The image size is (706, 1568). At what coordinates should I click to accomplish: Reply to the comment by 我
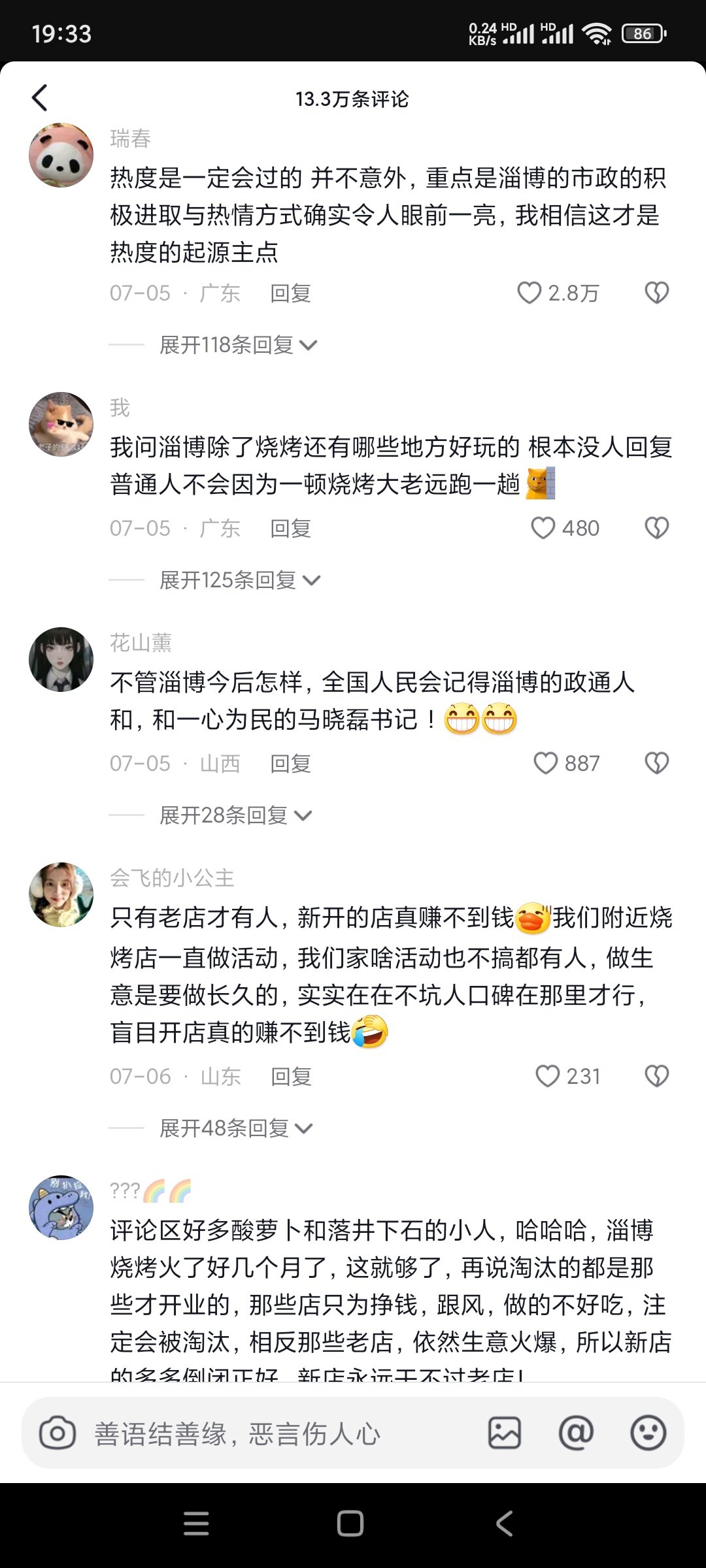click(290, 528)
